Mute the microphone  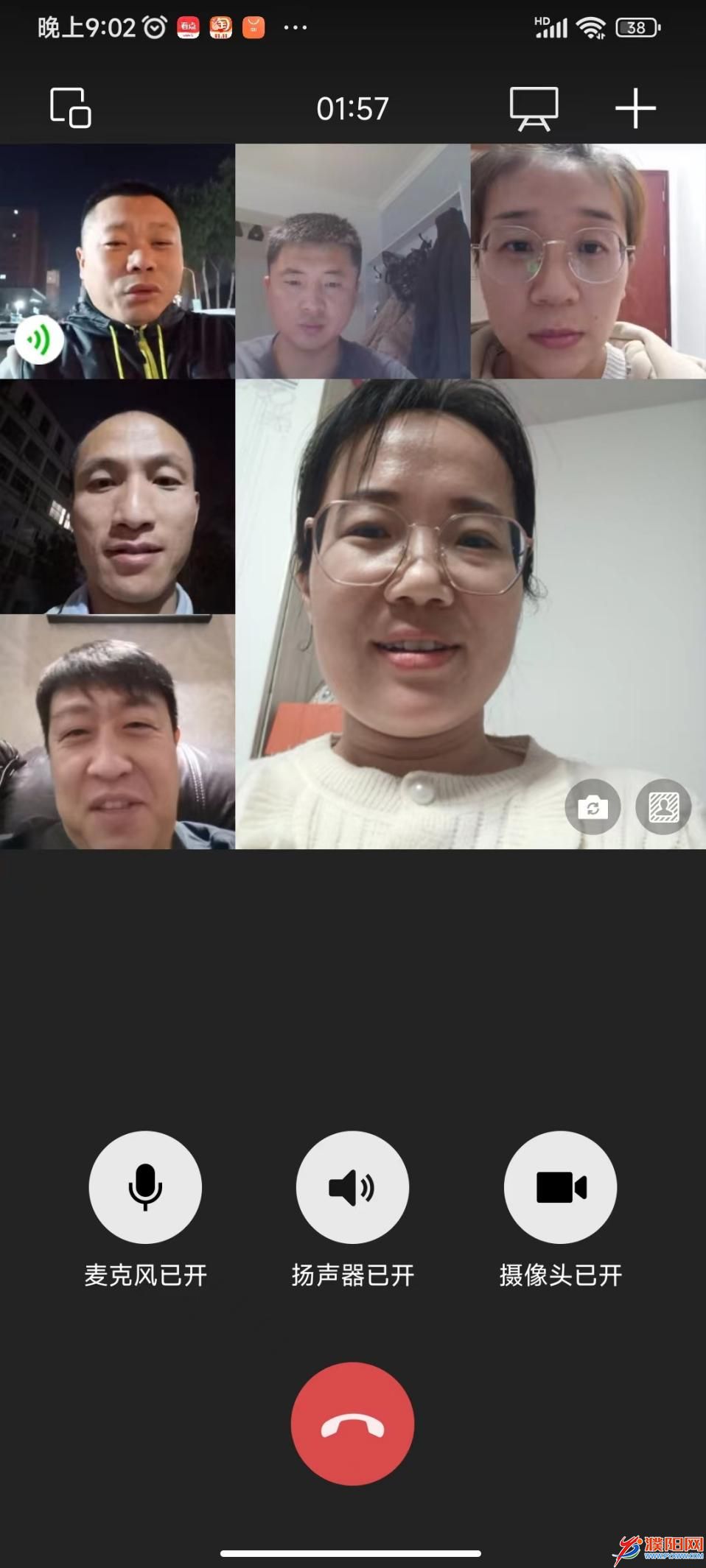(145, 1186)
